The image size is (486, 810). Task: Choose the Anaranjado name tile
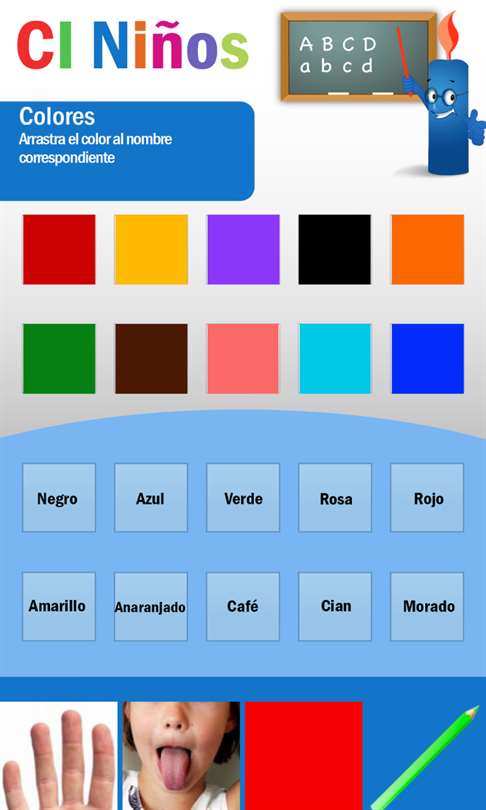pos(151,606)
